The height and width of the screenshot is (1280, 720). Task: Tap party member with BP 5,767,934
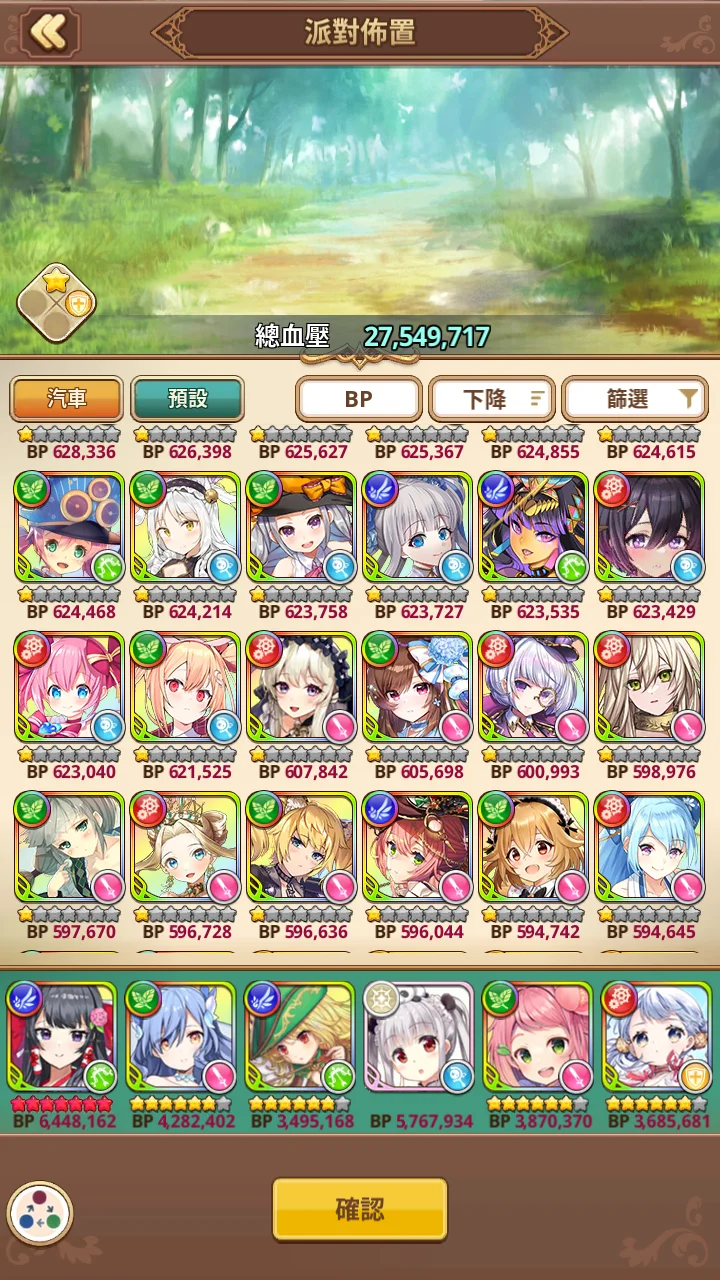[x=419, y=1037]
